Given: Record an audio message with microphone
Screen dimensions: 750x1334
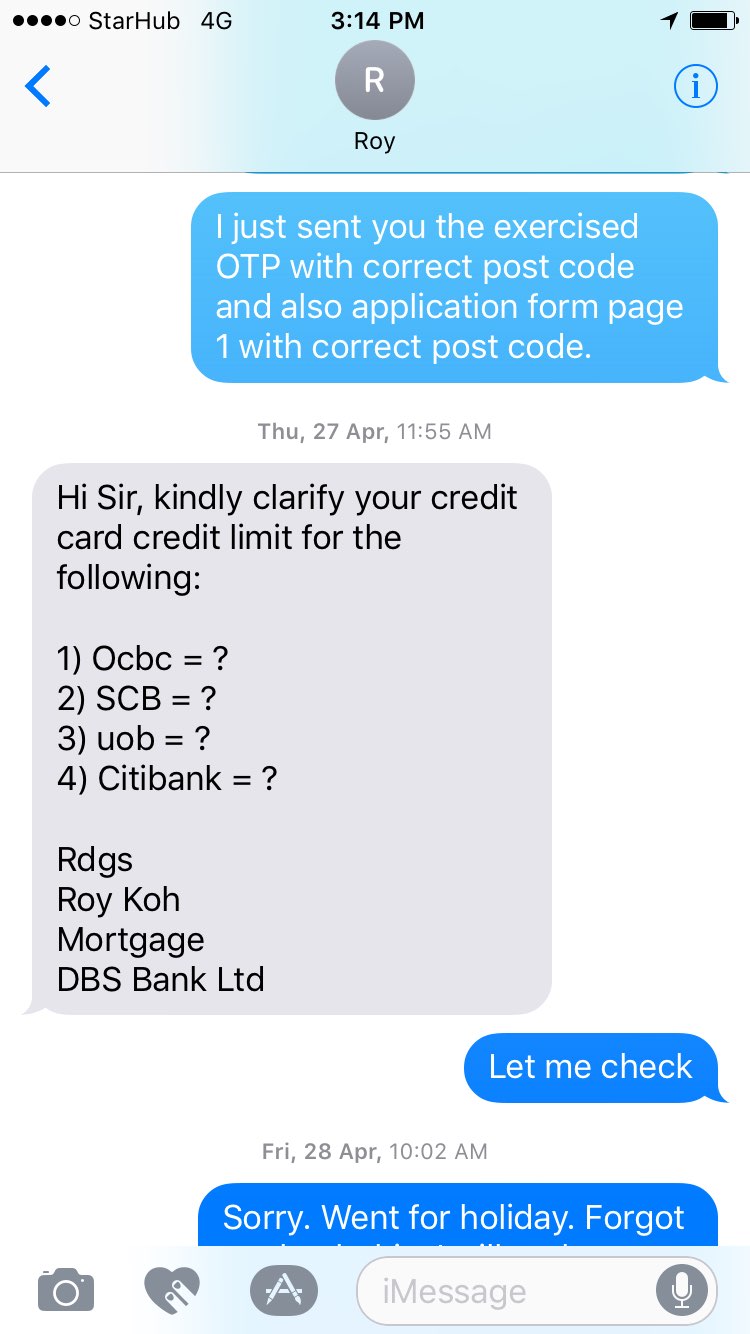Looking at the screenshot, I should tap(682, 1290).
